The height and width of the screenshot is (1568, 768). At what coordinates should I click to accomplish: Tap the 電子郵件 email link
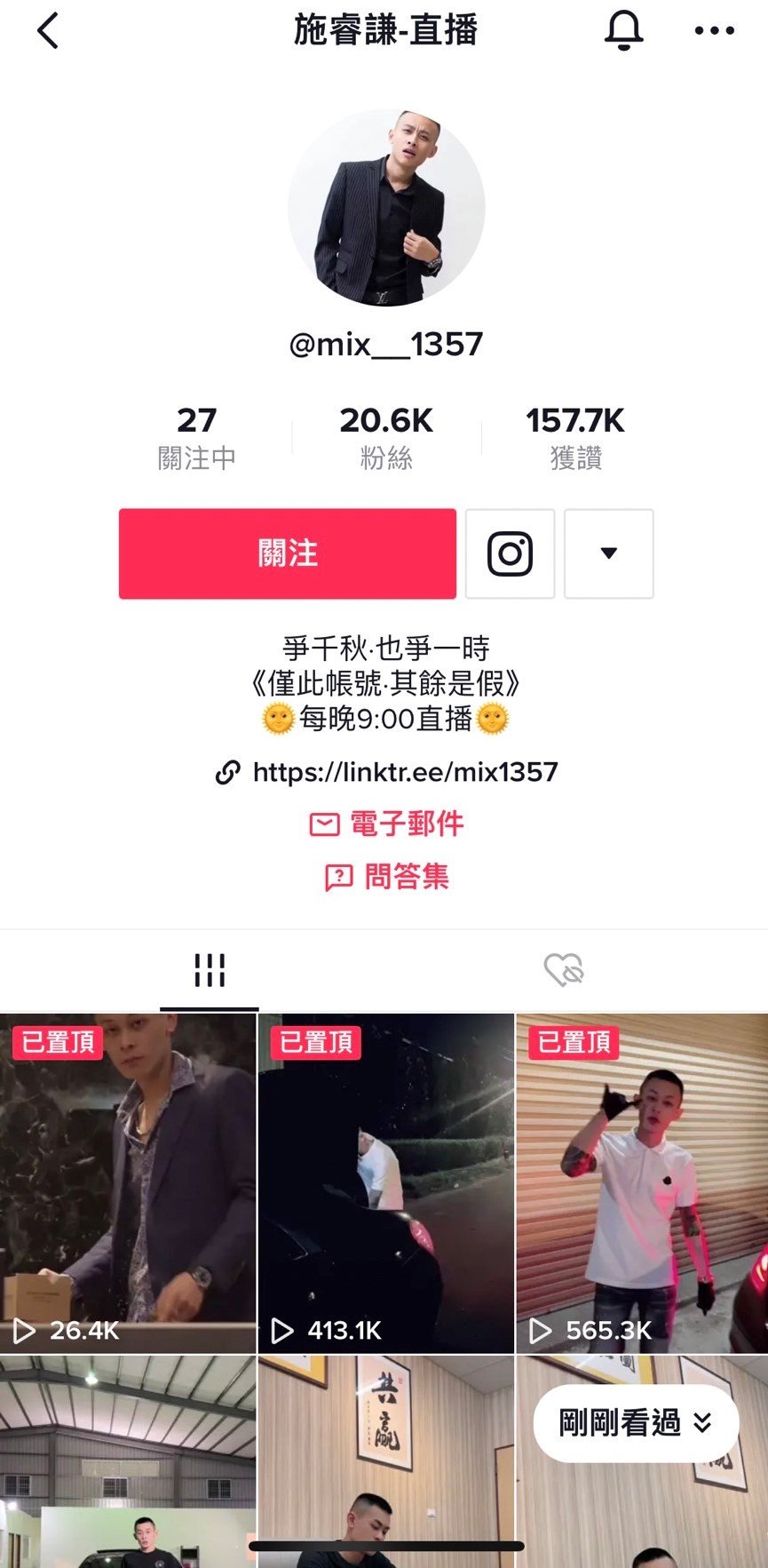click(387, 824)
